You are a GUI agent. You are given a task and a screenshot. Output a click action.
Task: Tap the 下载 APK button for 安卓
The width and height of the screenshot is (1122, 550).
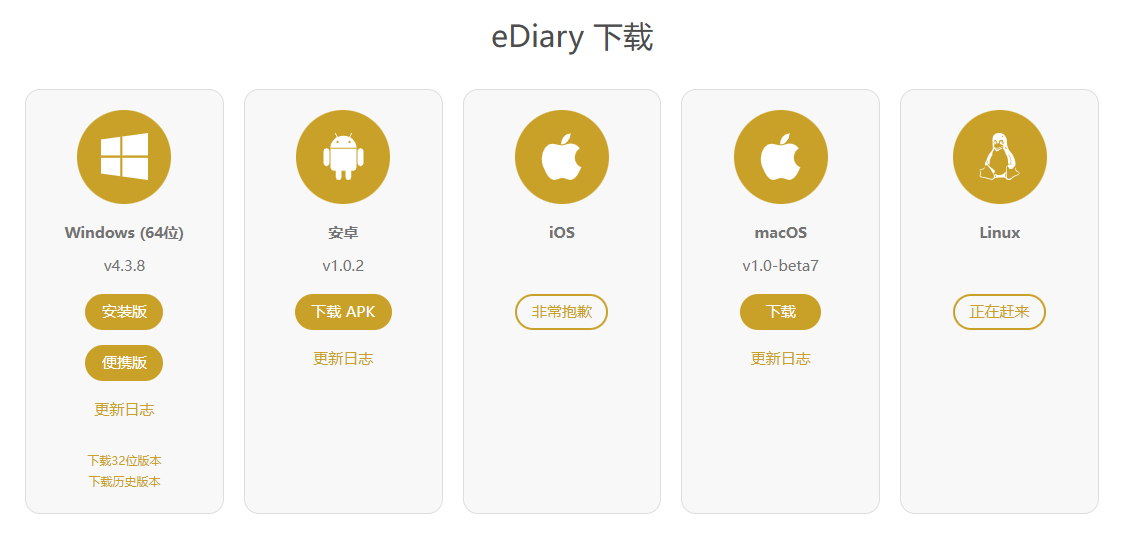(343, 312)
